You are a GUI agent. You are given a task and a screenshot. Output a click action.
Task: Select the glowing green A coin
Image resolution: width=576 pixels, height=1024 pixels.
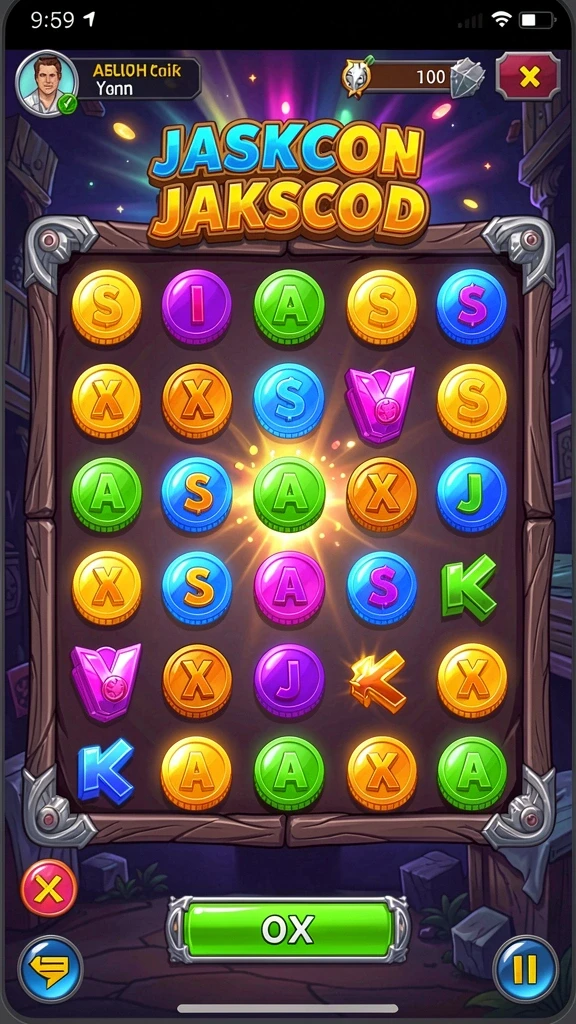pyautogui.click(x=289, y=493)
